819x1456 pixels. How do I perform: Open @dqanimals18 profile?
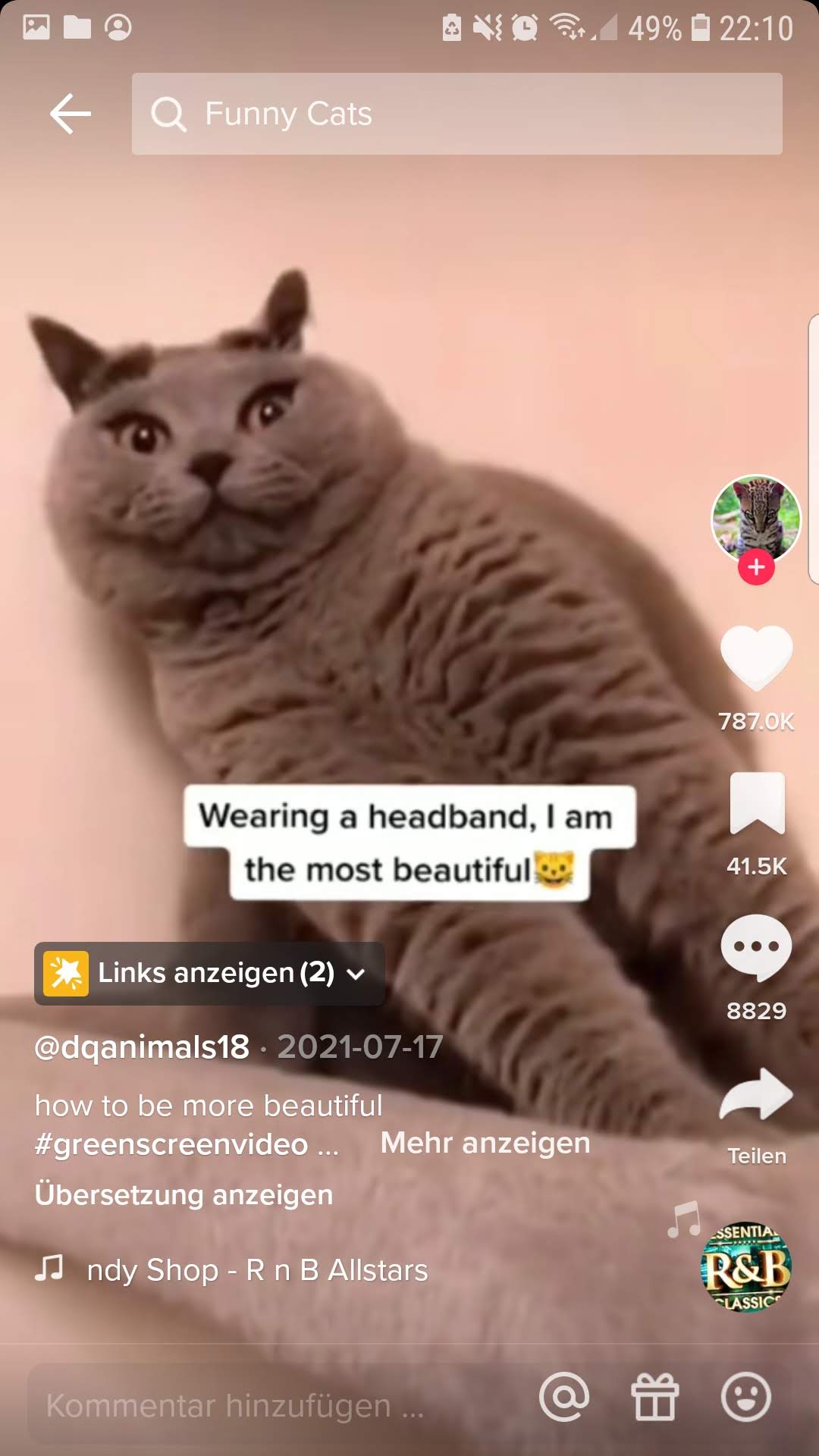[142, 1047]
